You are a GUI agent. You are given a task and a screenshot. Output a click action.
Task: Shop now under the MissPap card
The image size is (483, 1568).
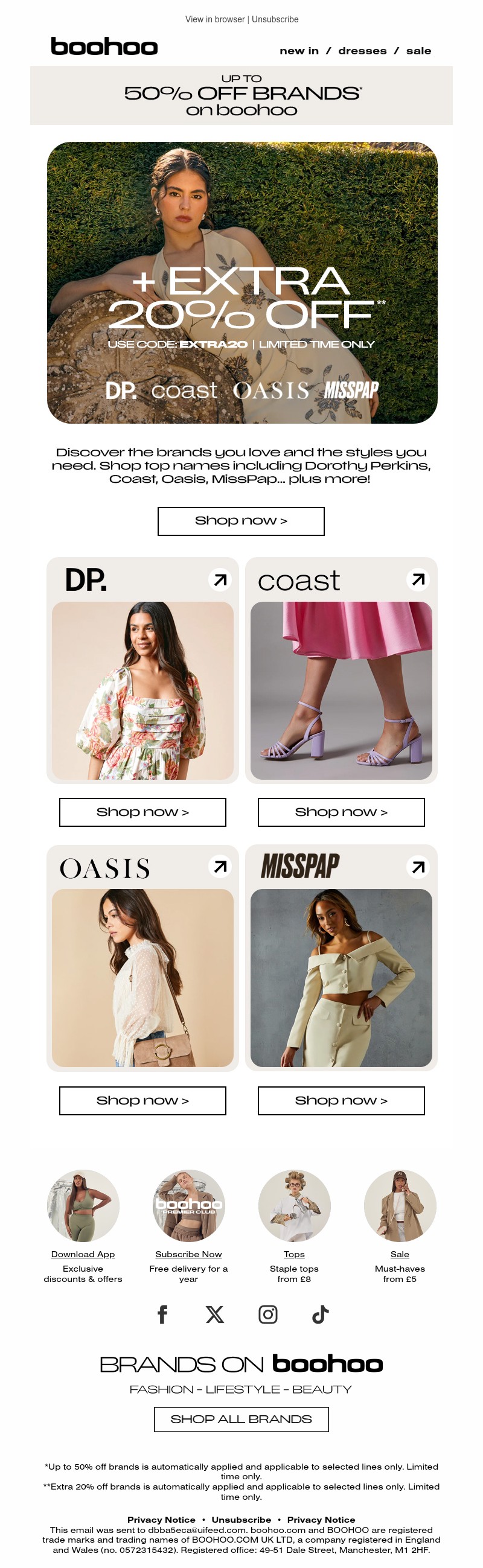coord(341,1100)
